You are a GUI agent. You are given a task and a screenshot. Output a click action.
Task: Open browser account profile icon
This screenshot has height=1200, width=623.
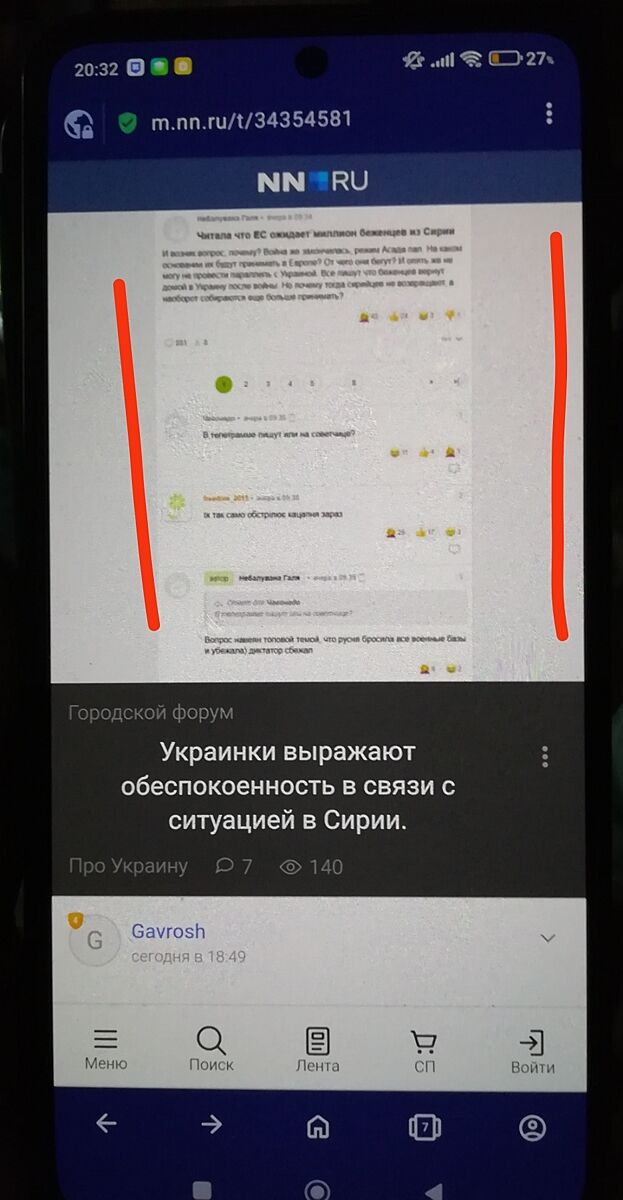(532, 1127)
